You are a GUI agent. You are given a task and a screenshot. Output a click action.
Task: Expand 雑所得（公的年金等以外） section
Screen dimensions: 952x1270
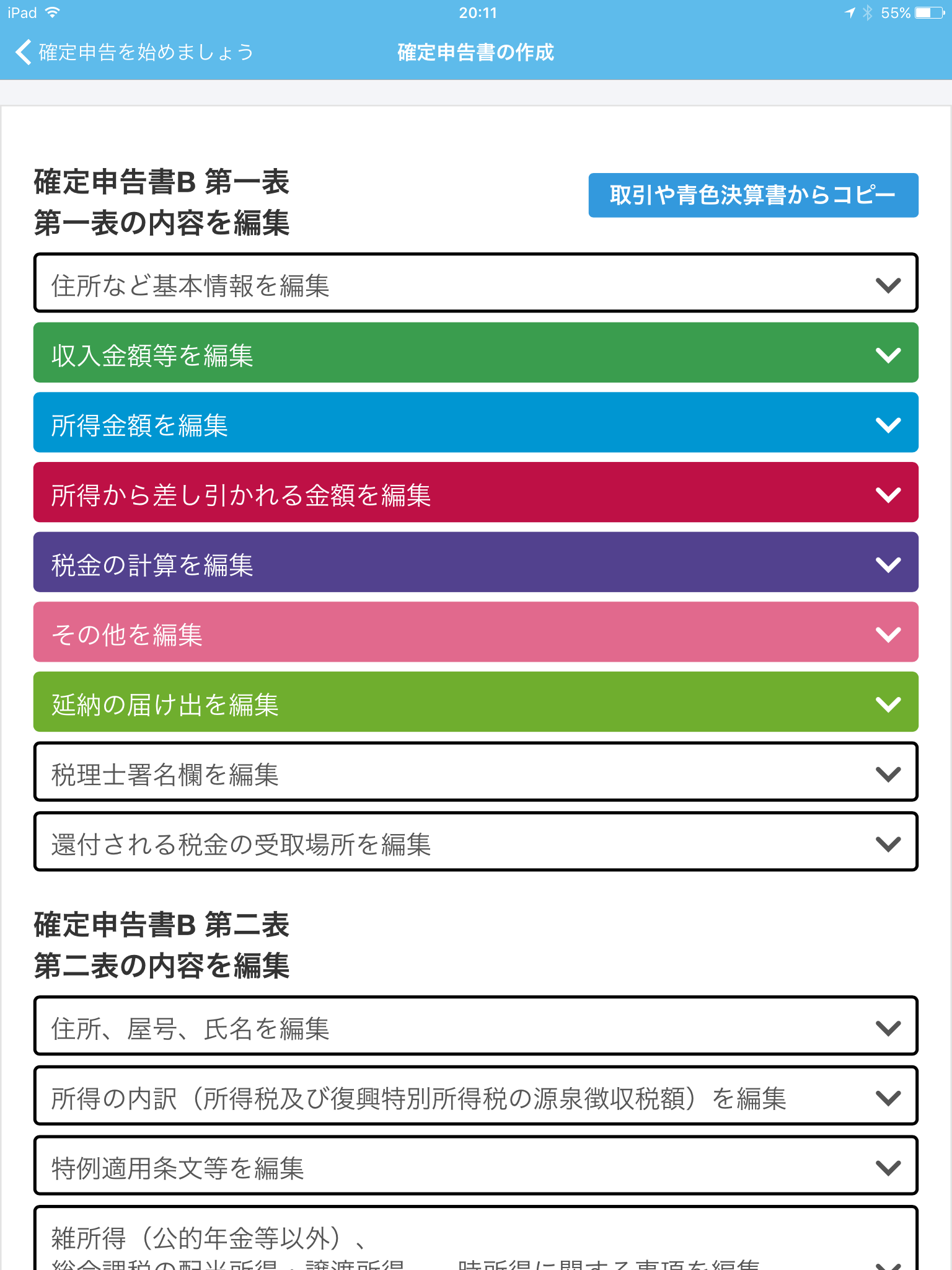475,1243
